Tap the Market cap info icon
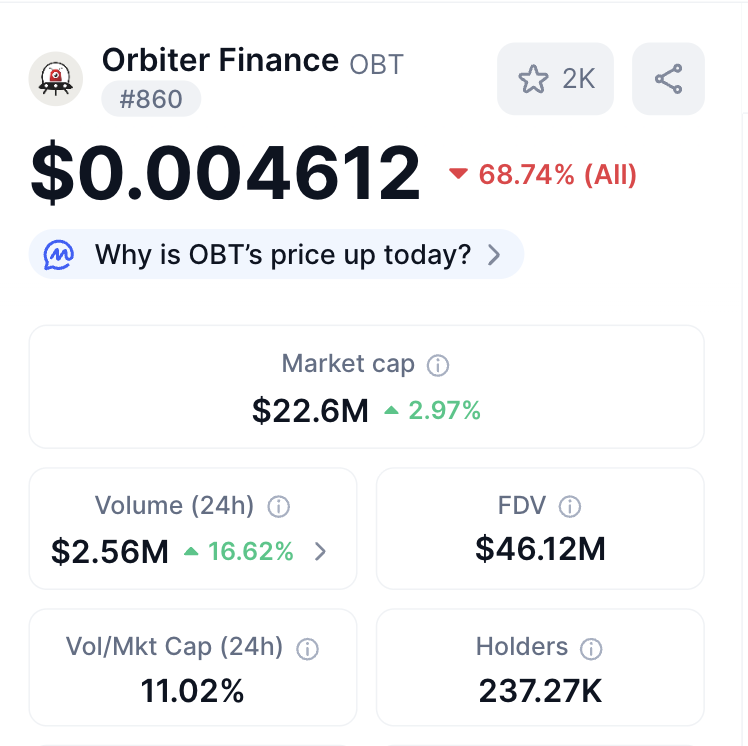 coord(437,365)
